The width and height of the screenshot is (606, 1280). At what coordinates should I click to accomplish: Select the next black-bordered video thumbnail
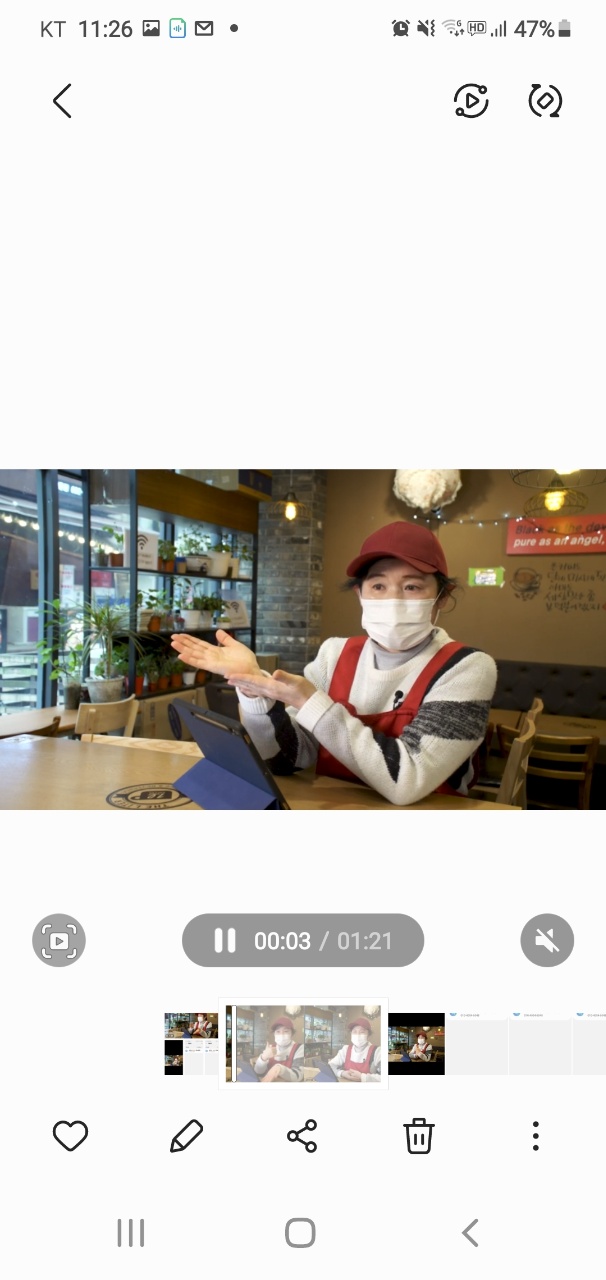(416, 1044)
